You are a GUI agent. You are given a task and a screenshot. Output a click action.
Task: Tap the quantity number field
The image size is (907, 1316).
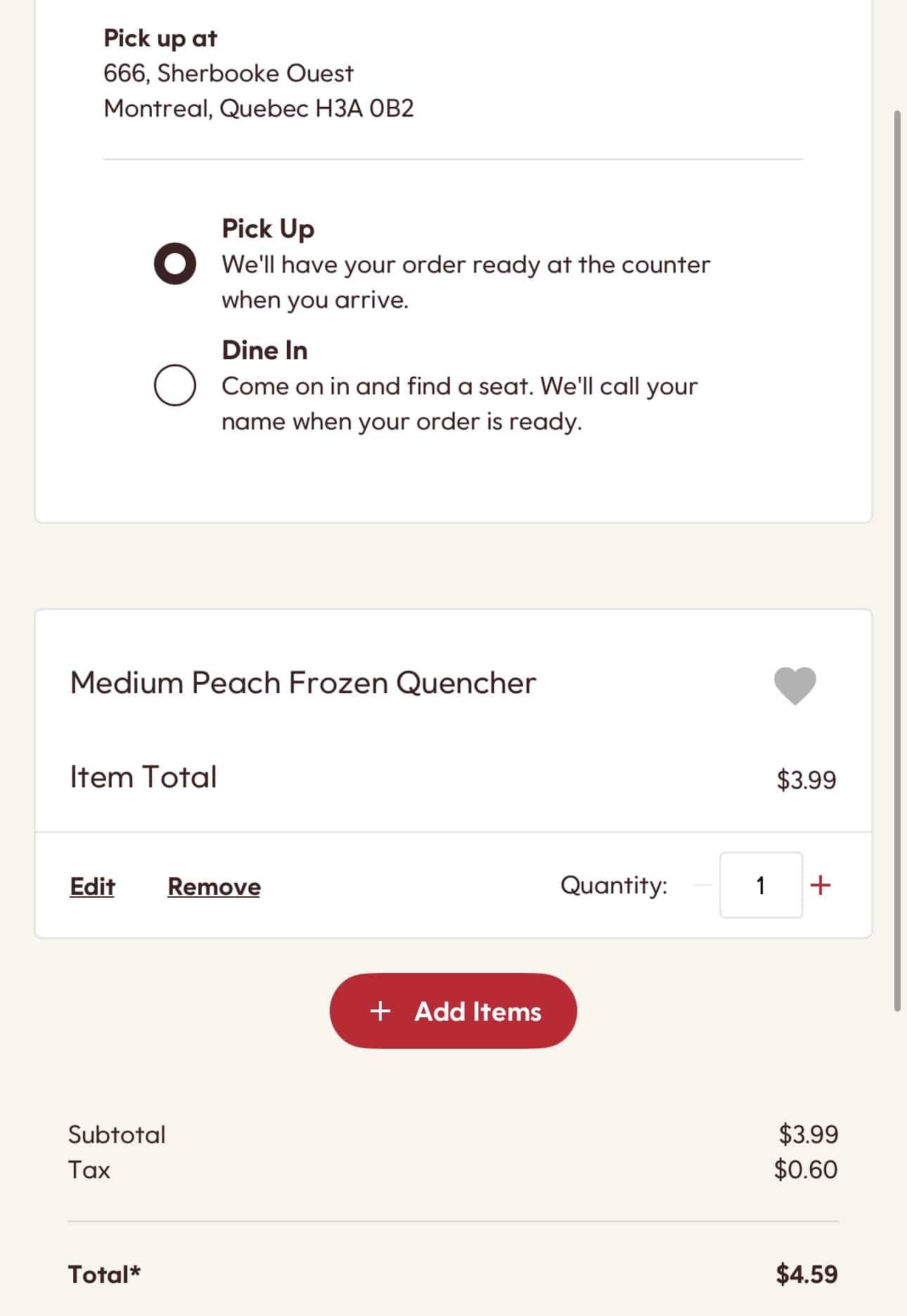click(761, 885)
